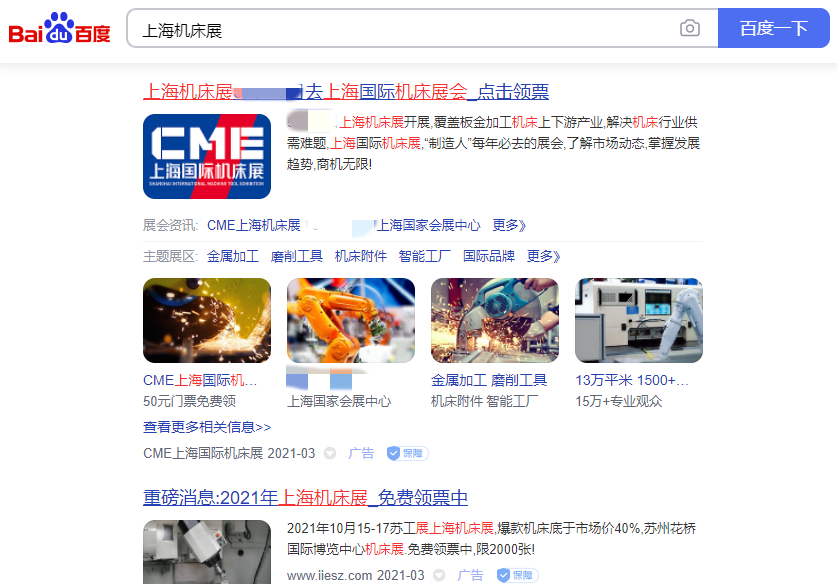Tap the search box containing 上海机床展

click(x=400, y=29)
